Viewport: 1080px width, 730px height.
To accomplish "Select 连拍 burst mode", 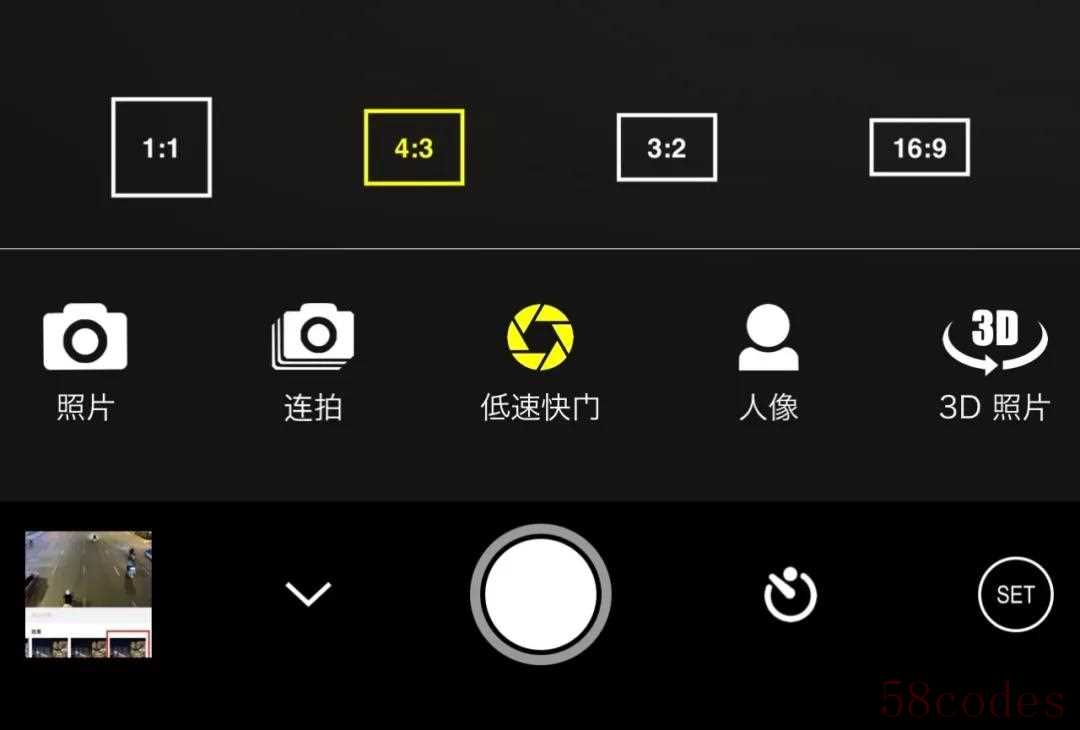I will pyautogui.click(x=313, y=362).
